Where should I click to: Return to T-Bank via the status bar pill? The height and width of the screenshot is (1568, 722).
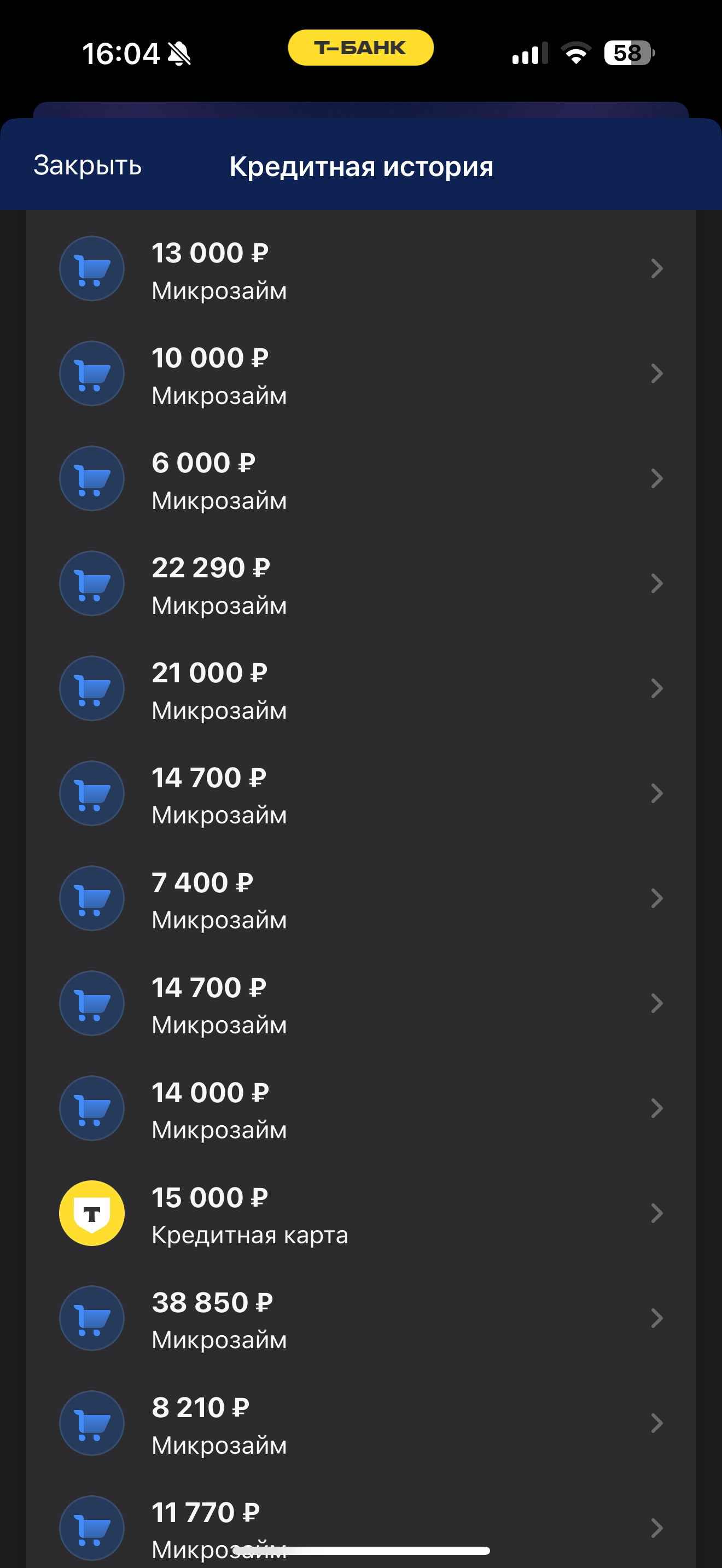click(360, 48)
